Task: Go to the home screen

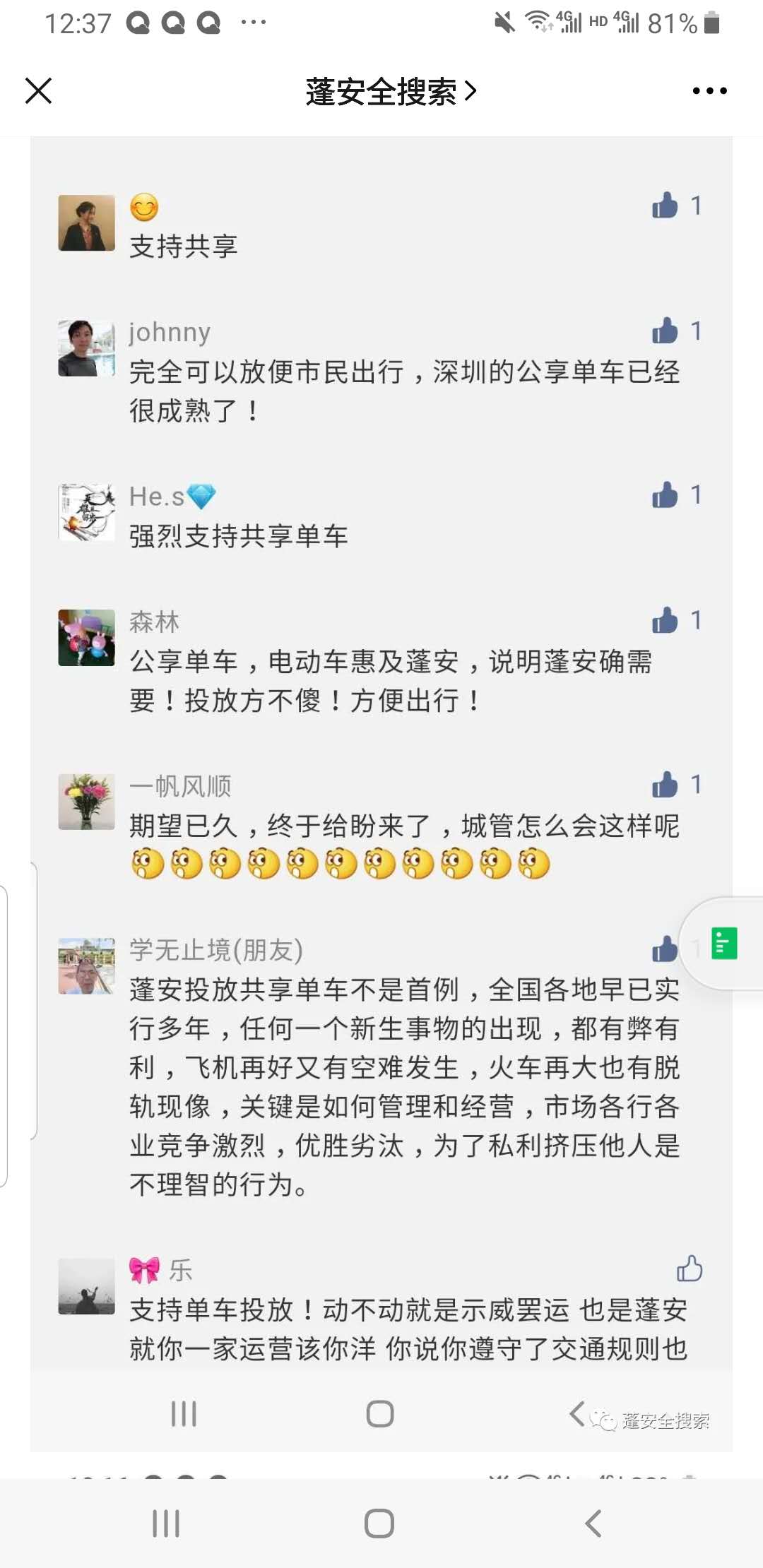Action: [x=379, y=1524]
